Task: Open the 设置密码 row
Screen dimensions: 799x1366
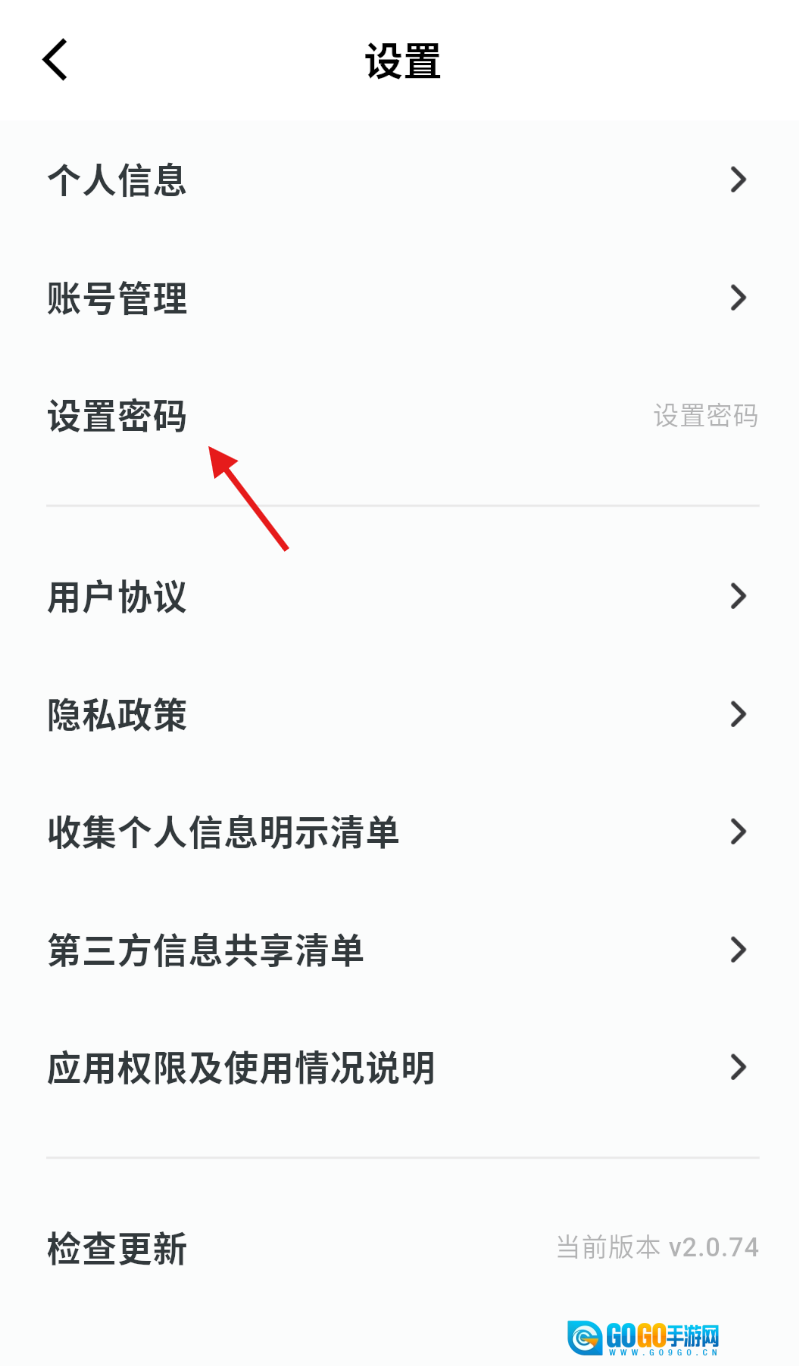Action: [x=400, y=416]
